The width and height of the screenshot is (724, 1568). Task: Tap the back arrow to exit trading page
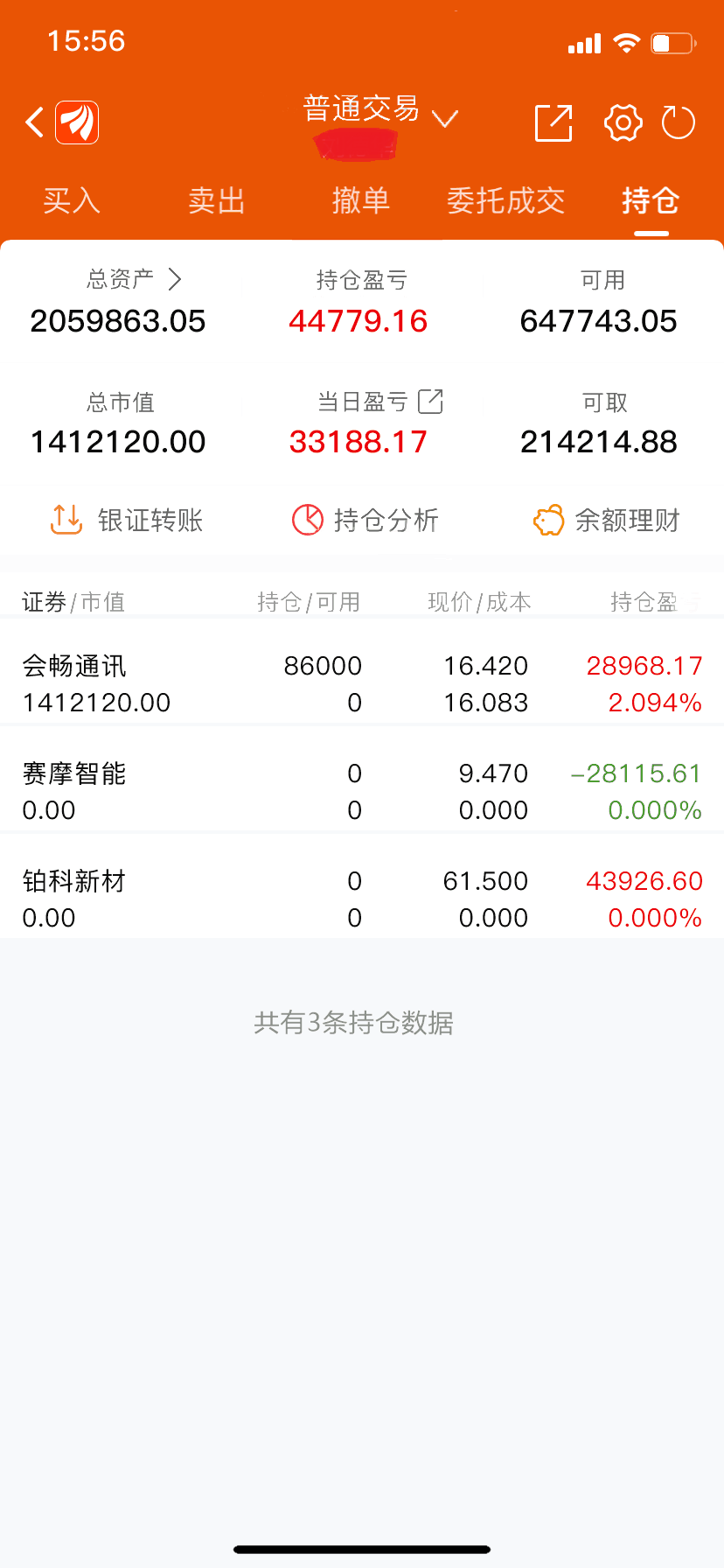33,122
